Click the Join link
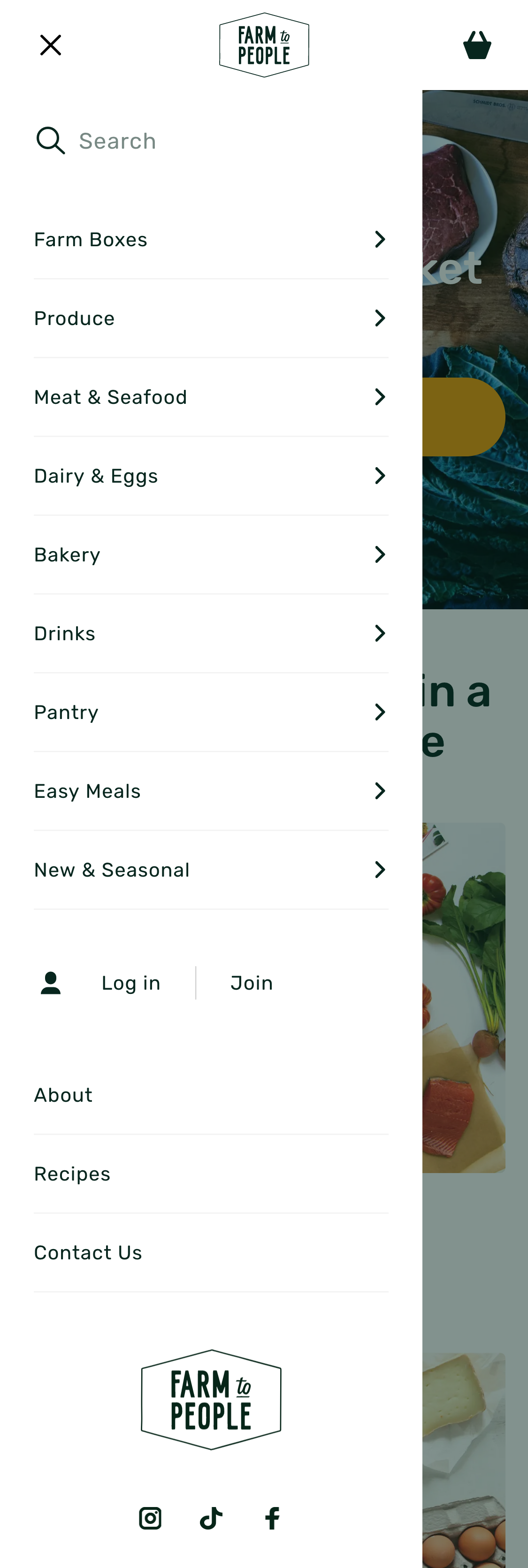This screenshot has width=528, height=1568. click(x=252, y=982)
